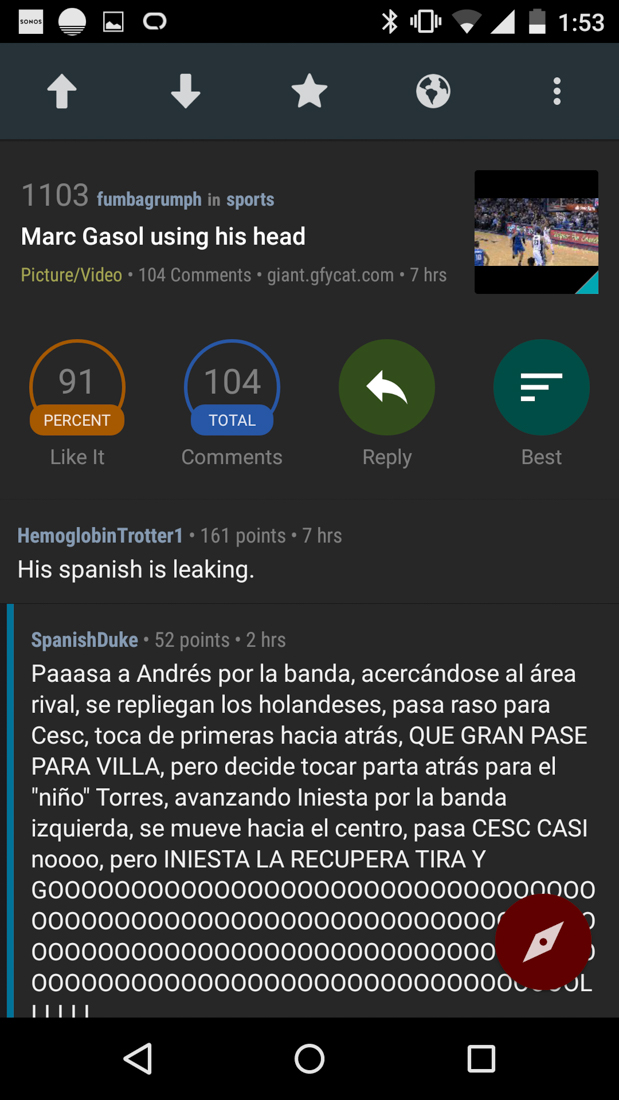
Task: Open the post in browser via globe icon
Action: click(x=433, y=92)
